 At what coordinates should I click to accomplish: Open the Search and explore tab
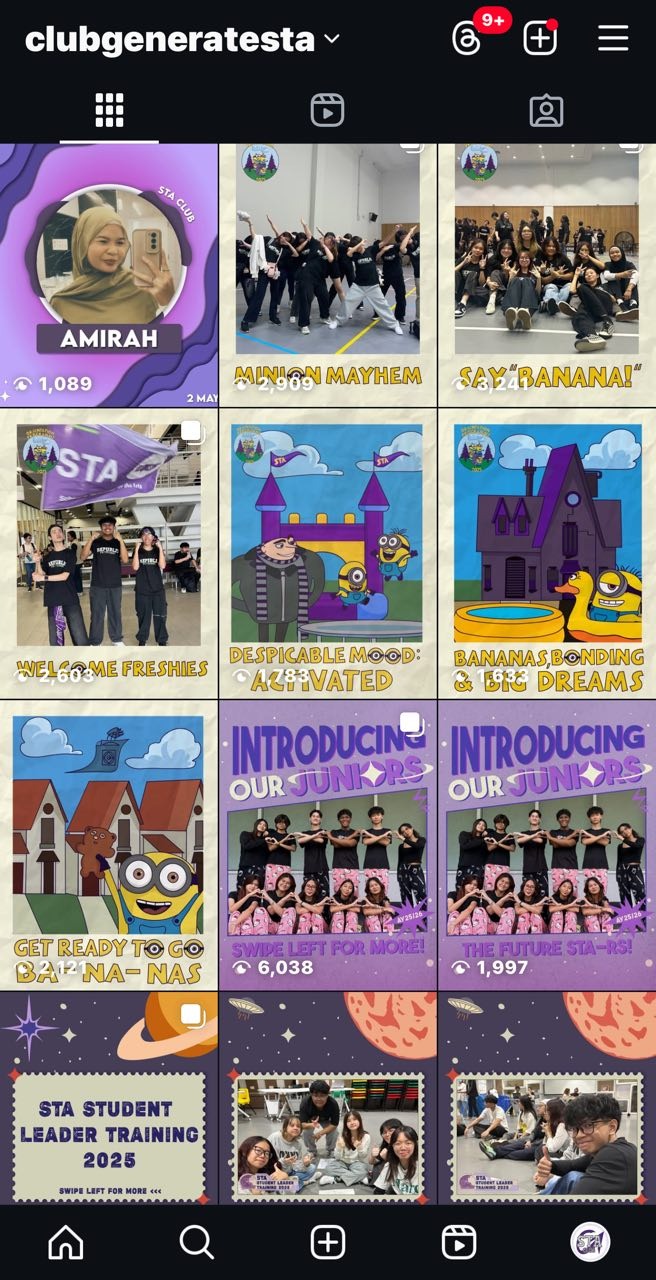[x=196, y=1242]
